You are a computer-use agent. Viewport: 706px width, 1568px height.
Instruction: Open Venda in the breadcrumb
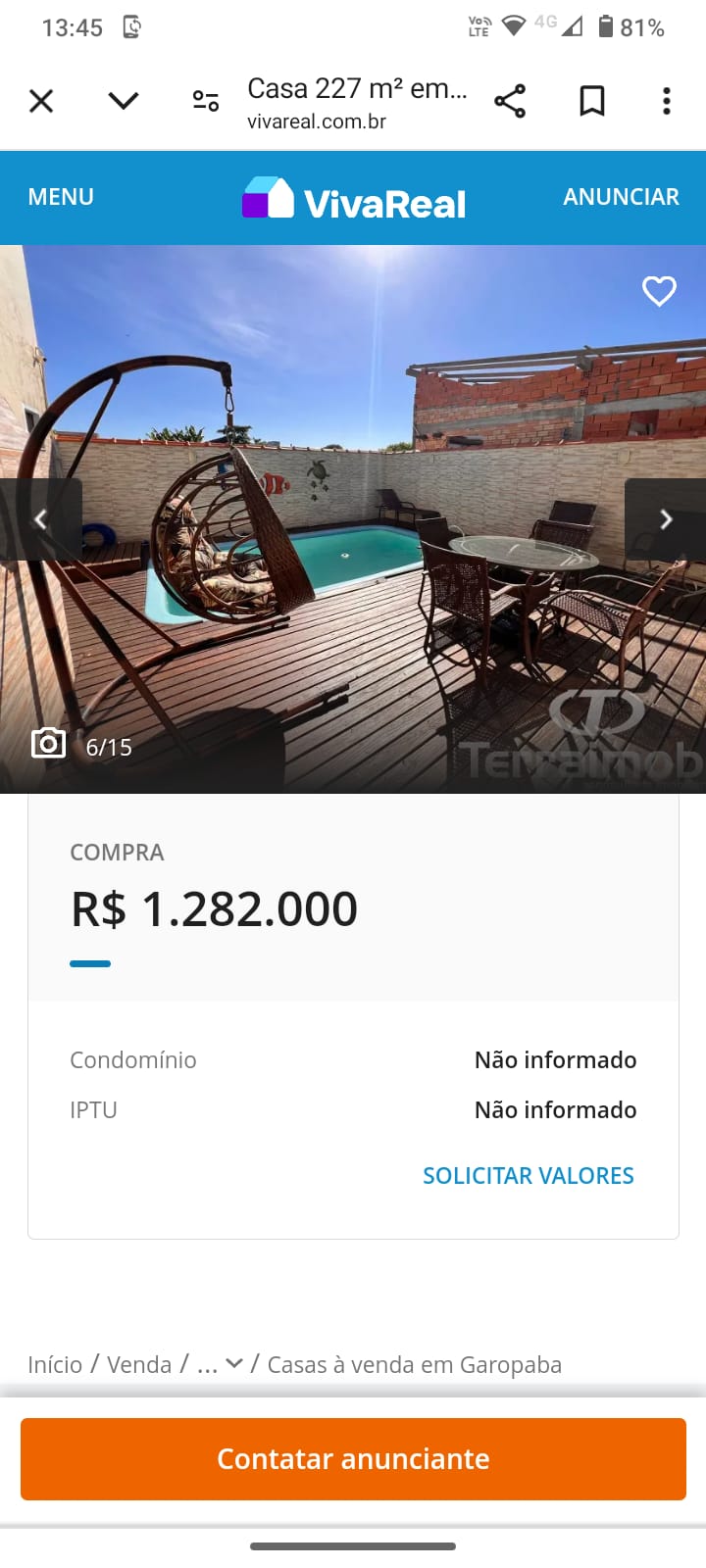point(139,1364)
